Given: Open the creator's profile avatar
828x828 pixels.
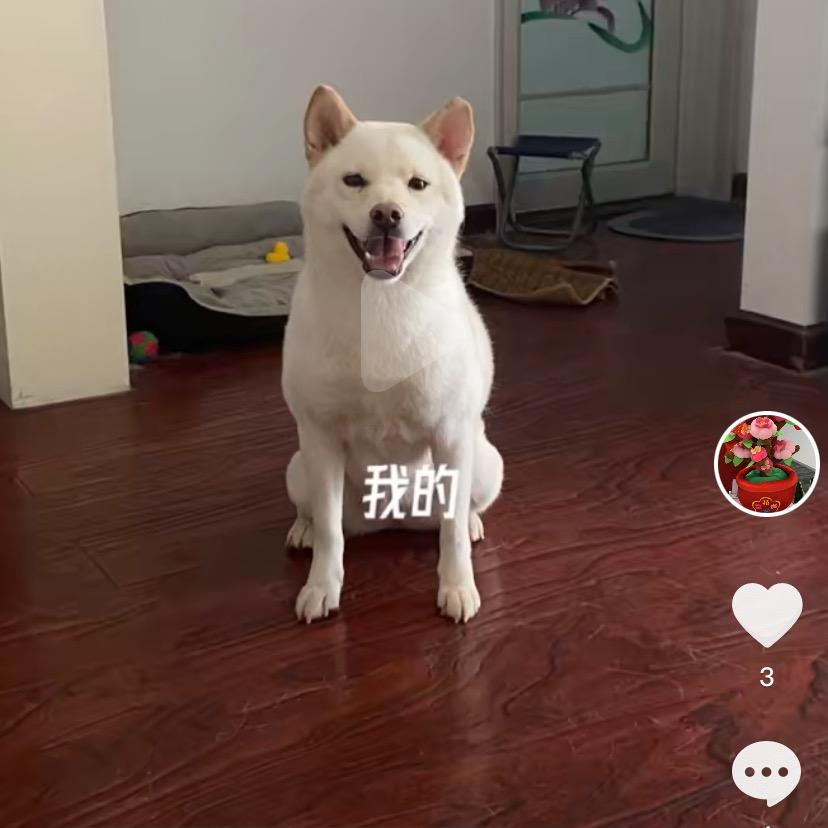Looking at the screenshot, I should coord(767,464).
